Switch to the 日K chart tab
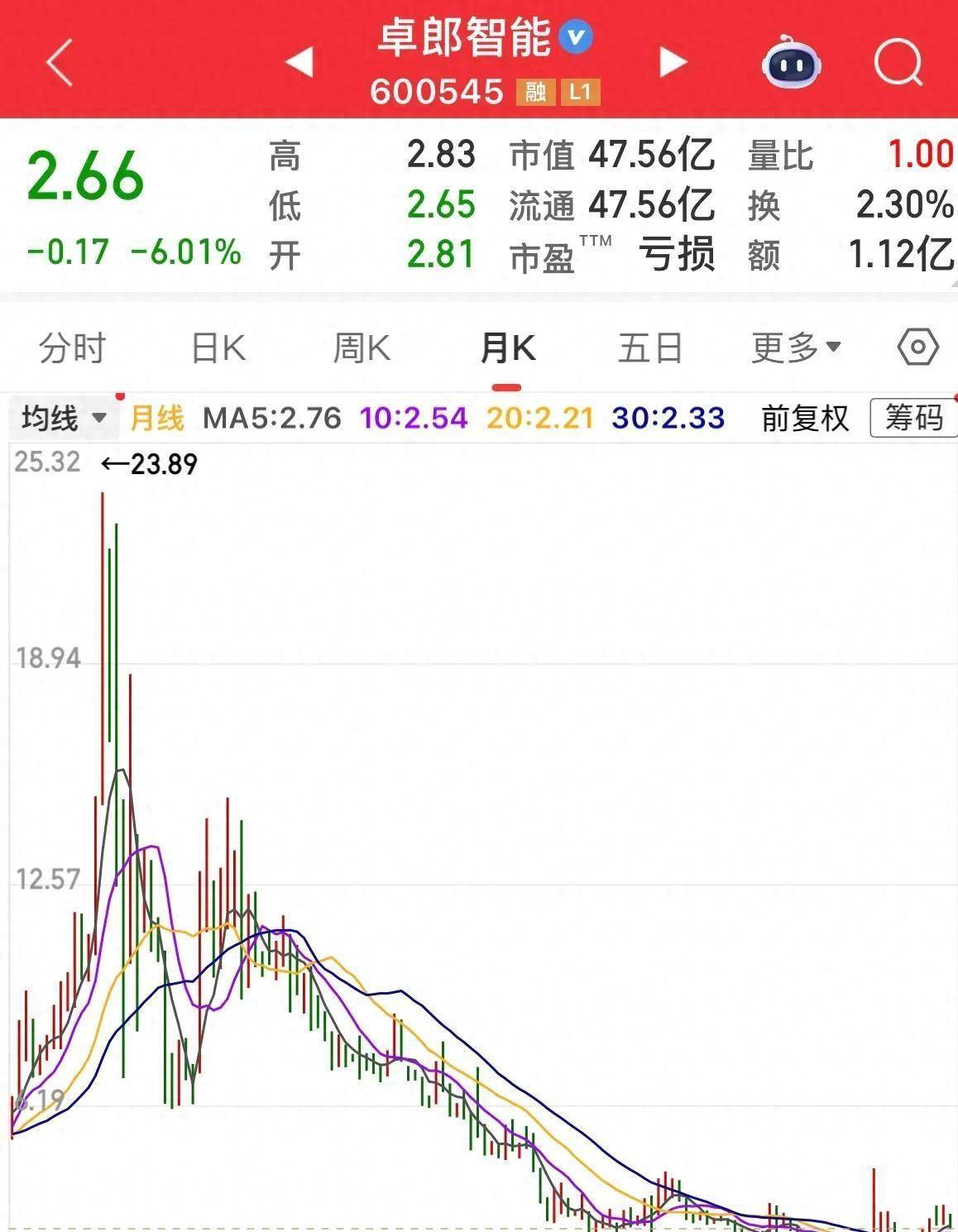The width and height of the screenshot is (958, 1232). [x=218, y=348]
